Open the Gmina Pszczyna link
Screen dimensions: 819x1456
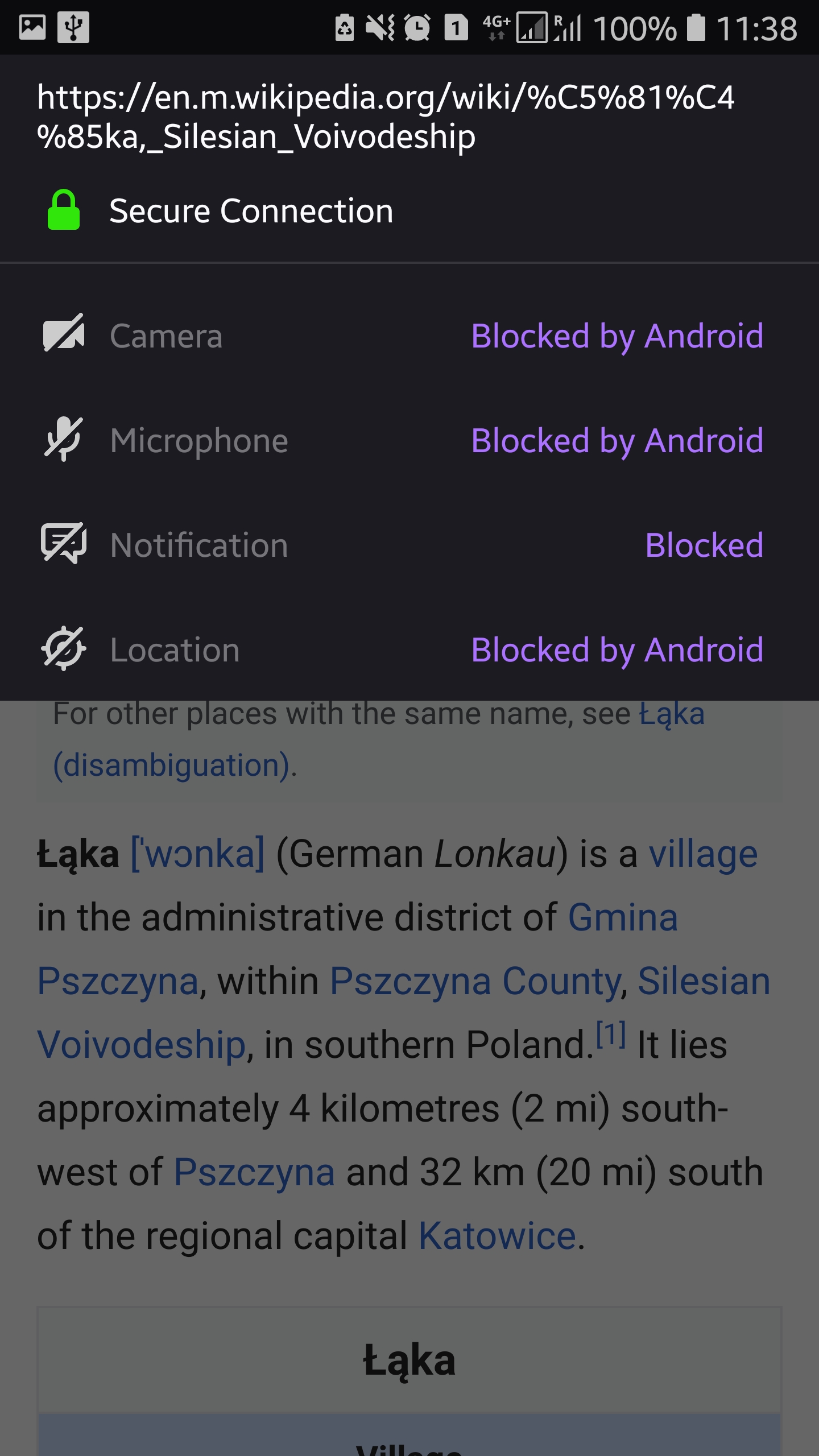click(x=623, y=917)
